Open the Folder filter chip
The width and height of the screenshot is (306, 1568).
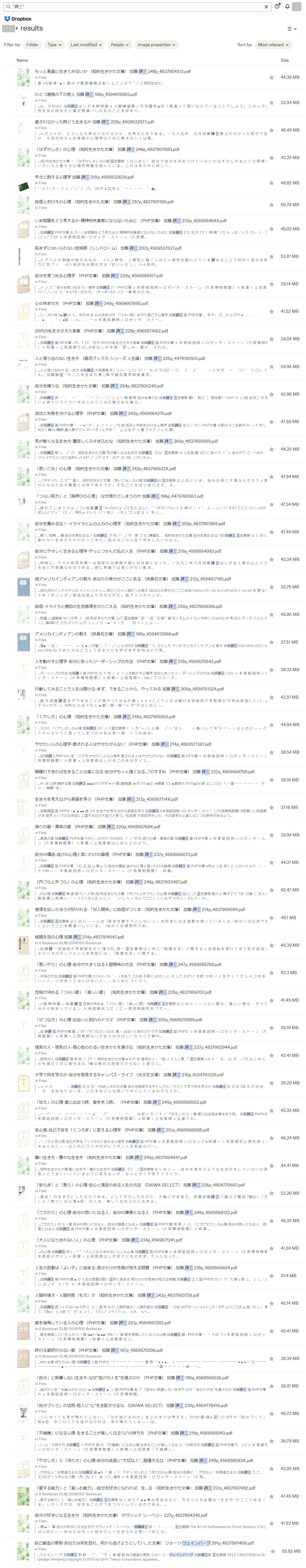pyautogui.click(x=32, y=44)
